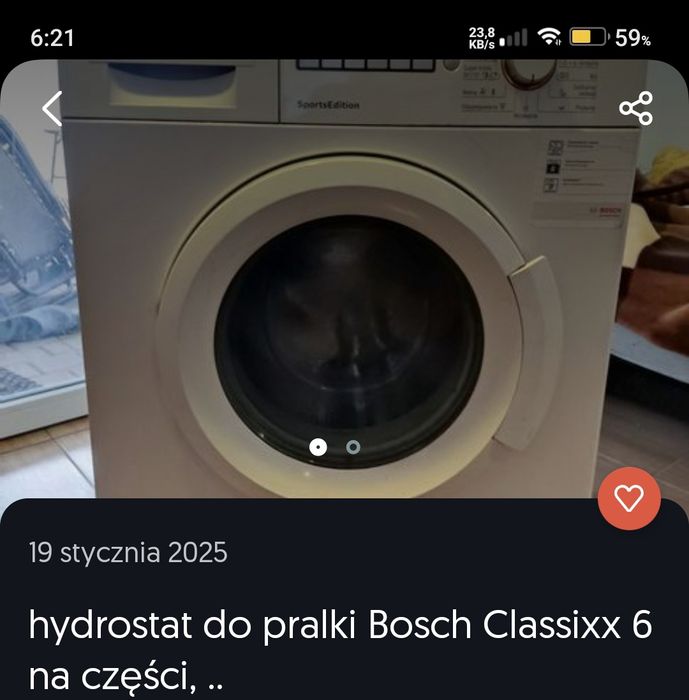The width and height of the screenshot is (689, 700).
Task: Save listing with the heart button
Action: tap(629, 497)
